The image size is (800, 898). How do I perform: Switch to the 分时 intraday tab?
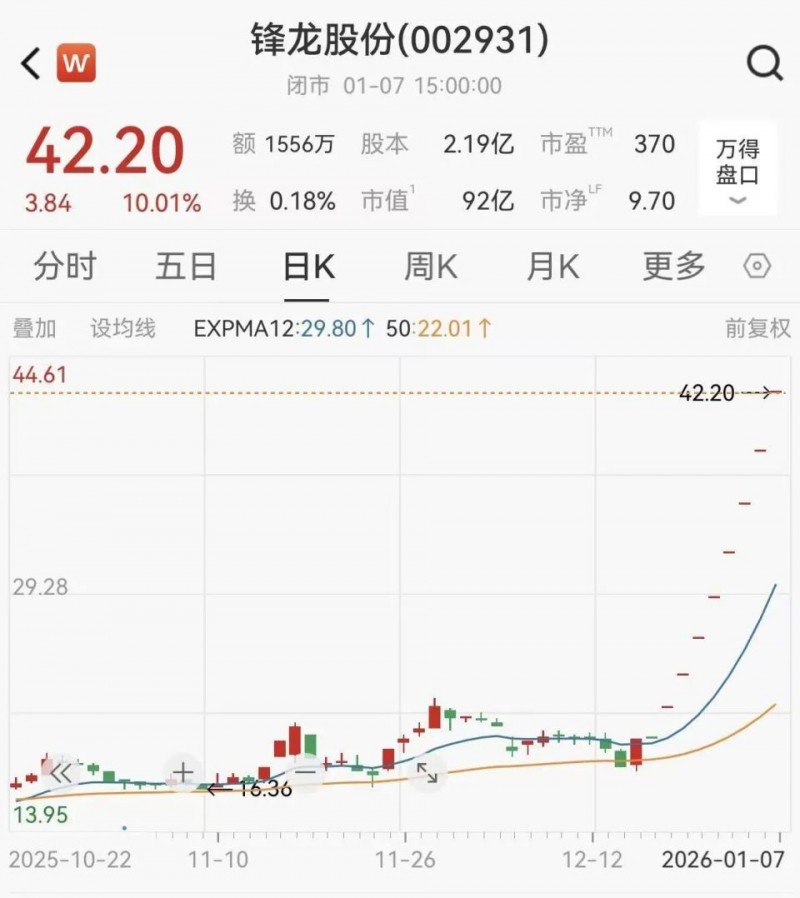click(x=64, y=267)
